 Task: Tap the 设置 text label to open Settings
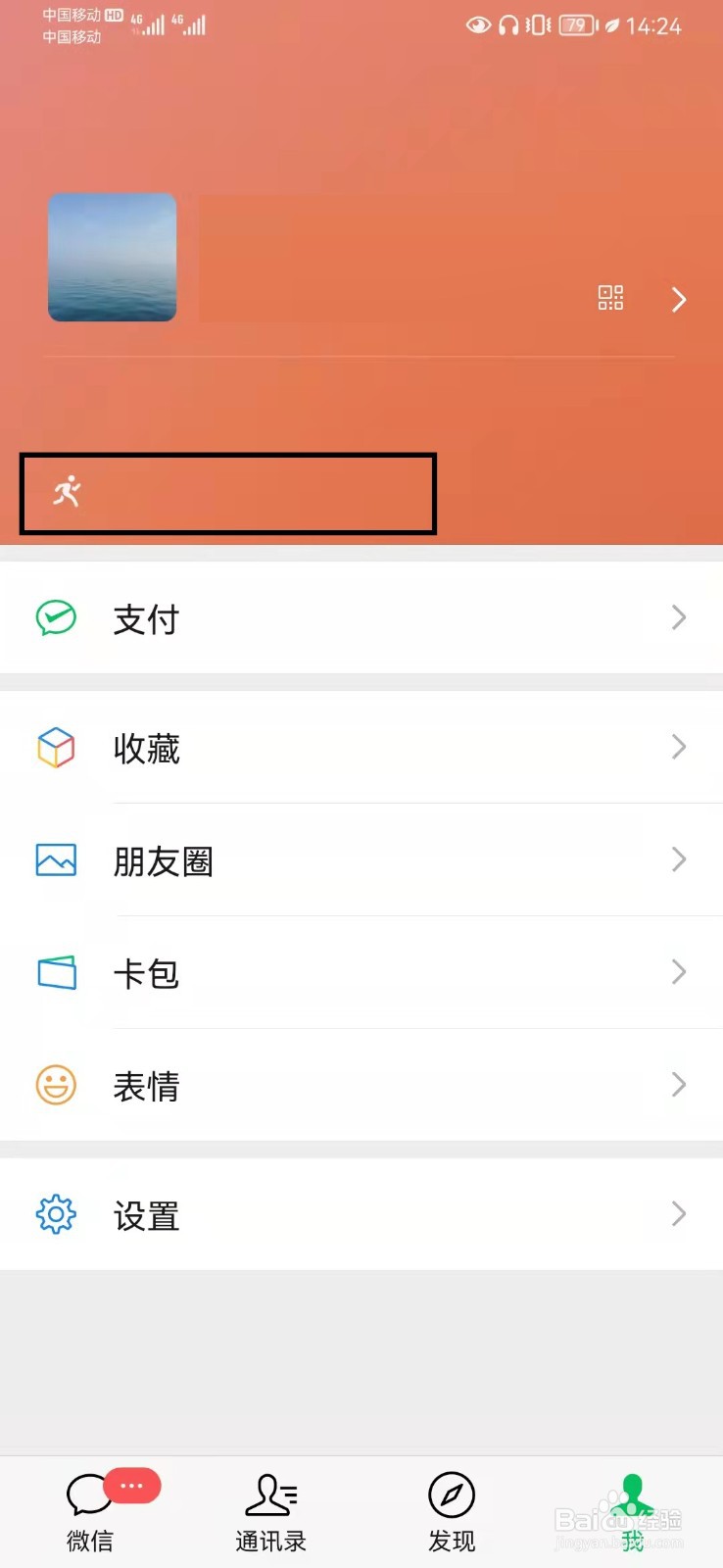click(145, 1216)
